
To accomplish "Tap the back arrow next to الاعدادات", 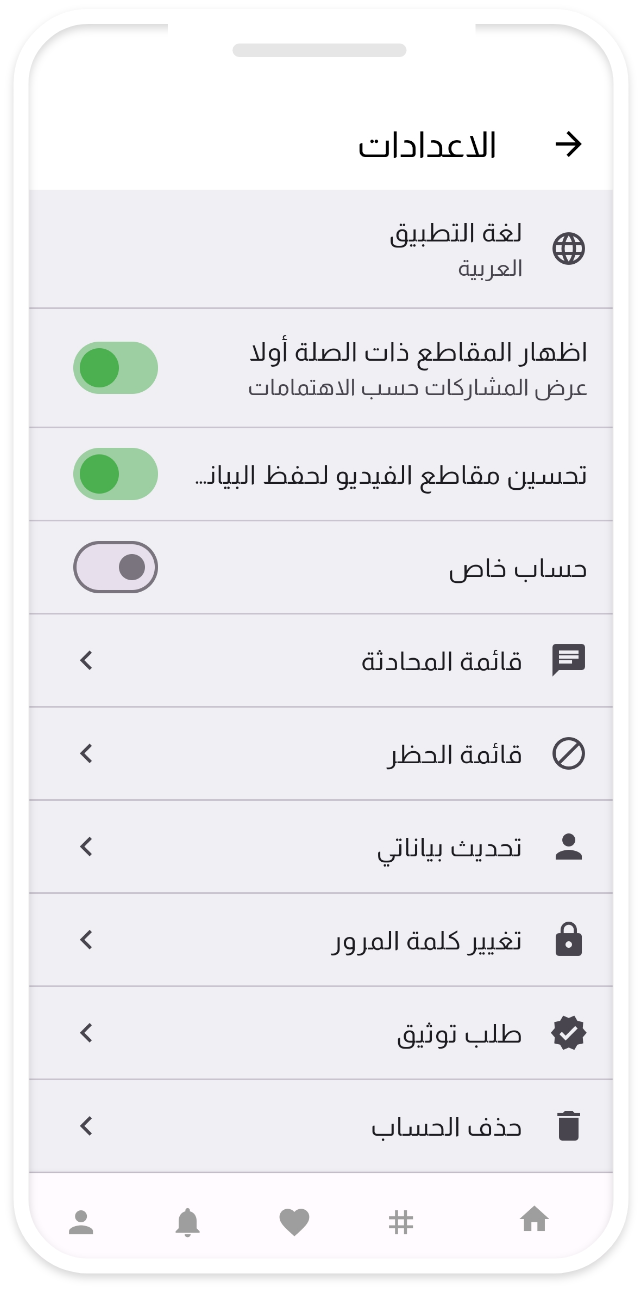I will click(568, 145).
